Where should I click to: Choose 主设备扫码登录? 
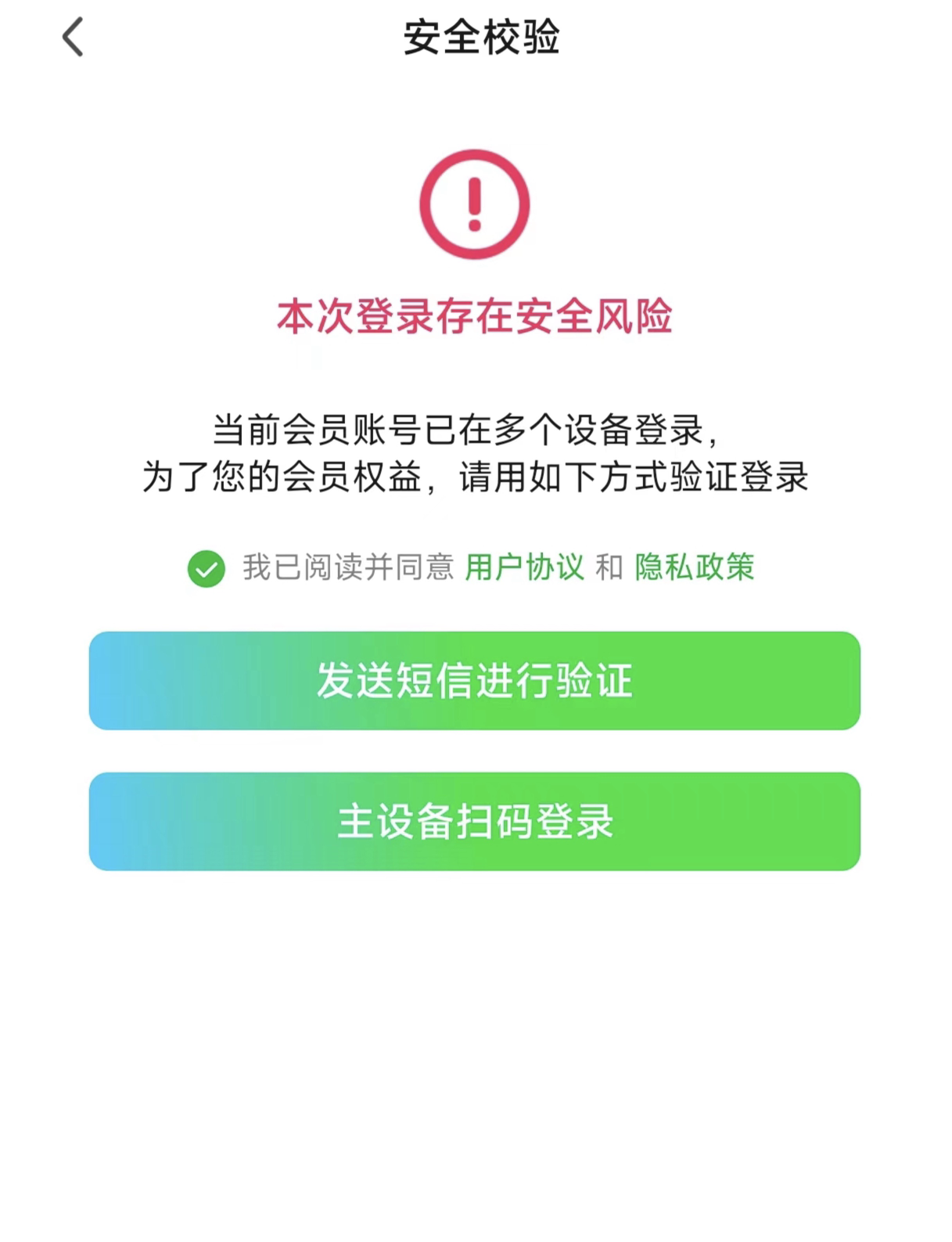click(x=474, y=821)
